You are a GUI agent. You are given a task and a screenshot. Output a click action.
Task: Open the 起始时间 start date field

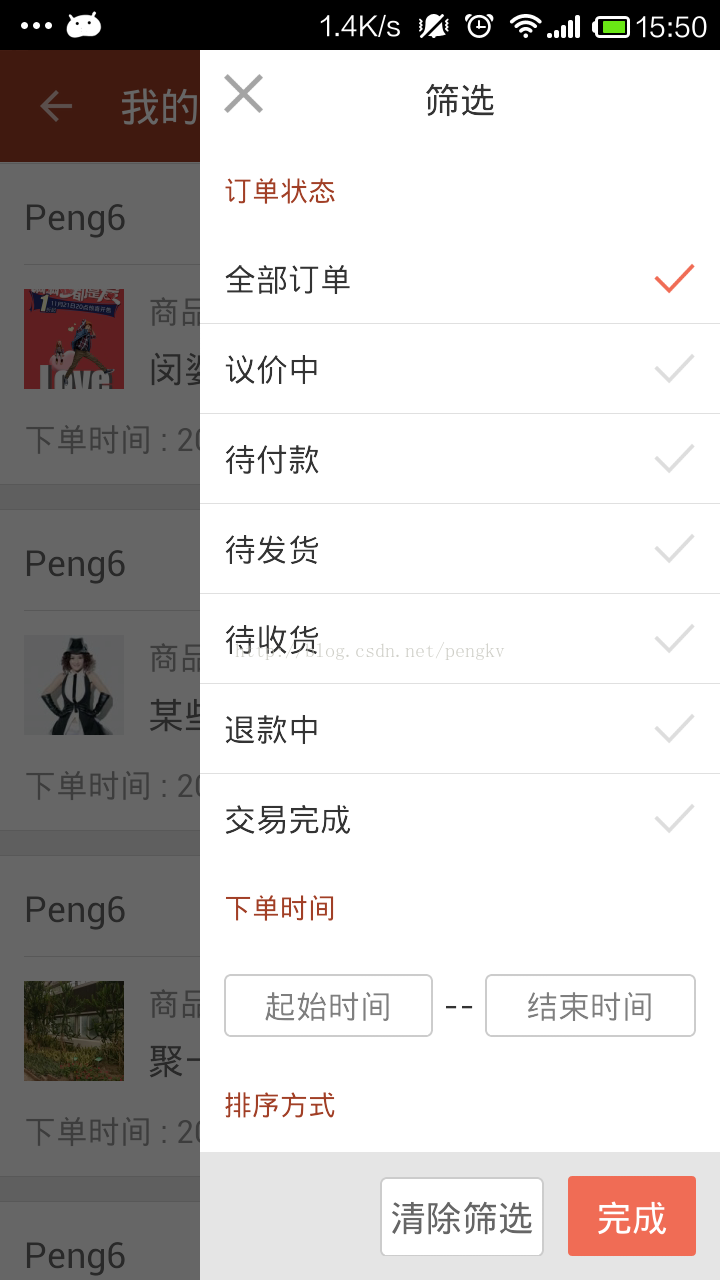click(329, 1006)
